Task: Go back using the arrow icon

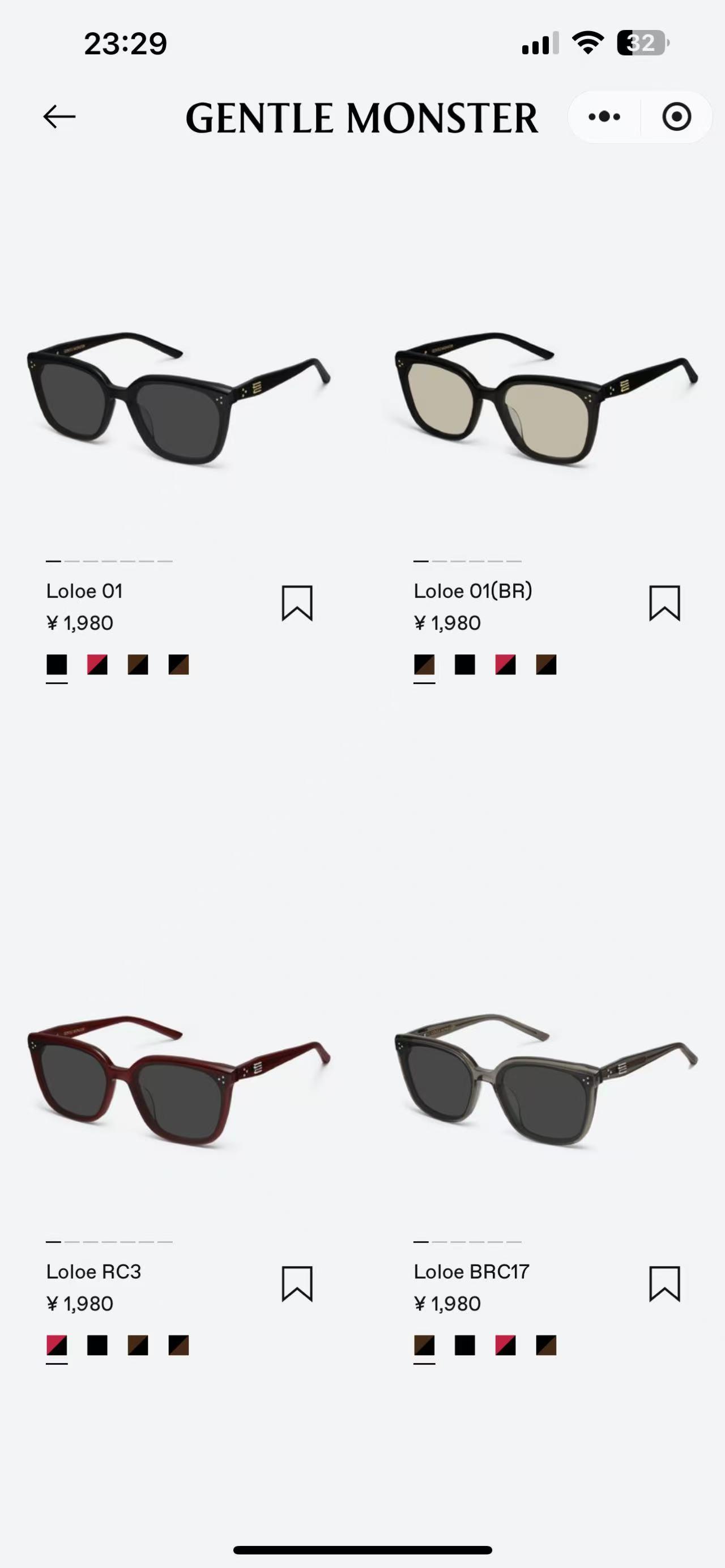Action: [x=59, y=117]
